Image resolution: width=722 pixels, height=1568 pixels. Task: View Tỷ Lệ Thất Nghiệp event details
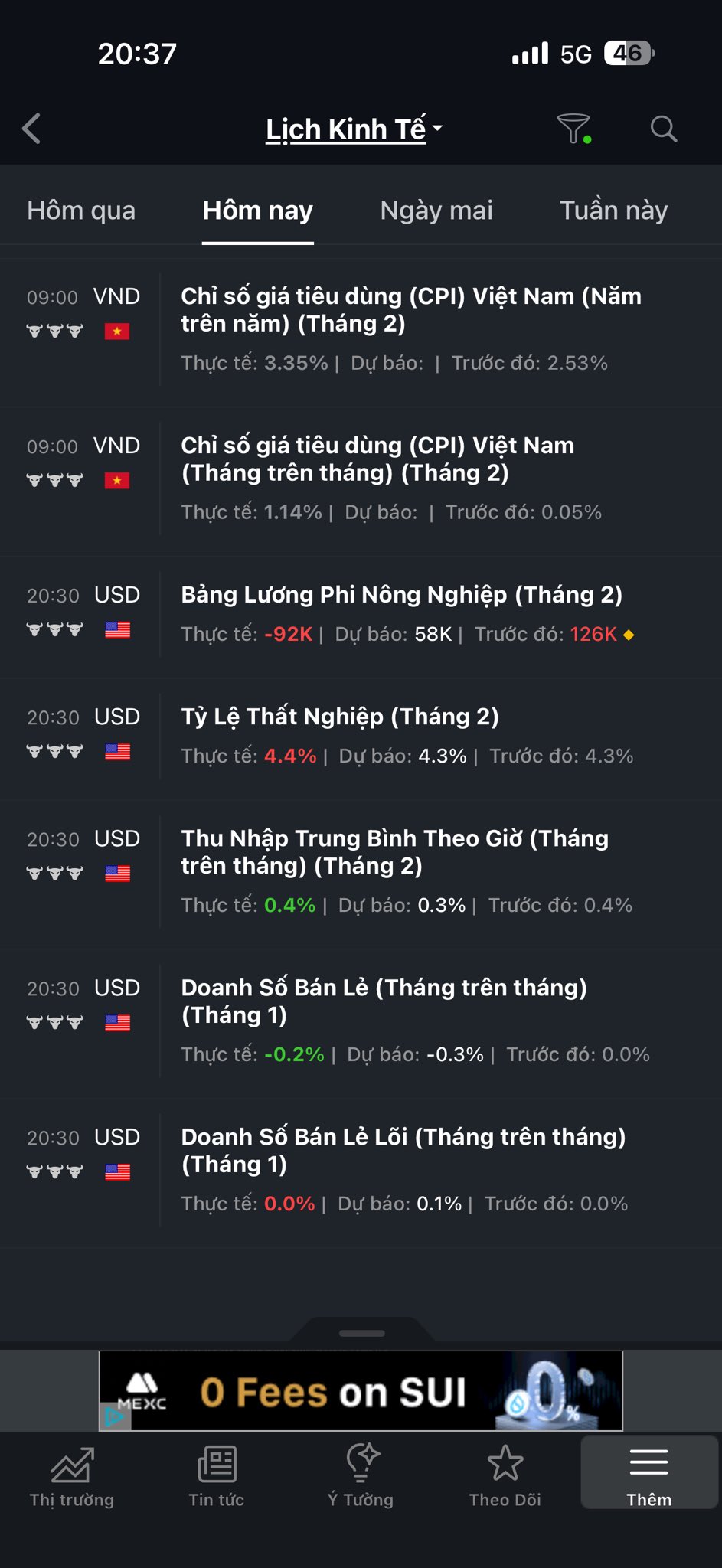tap(340, 717)
